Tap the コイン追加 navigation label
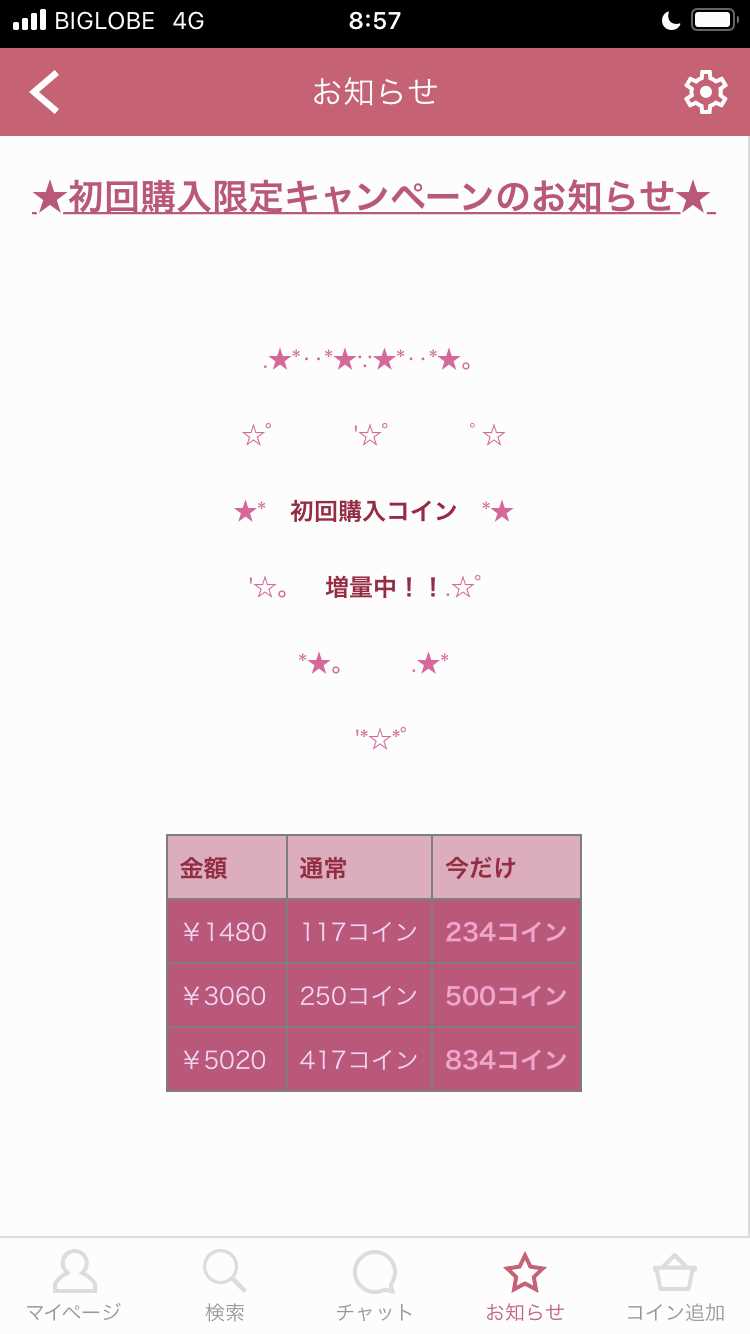 (675, 1311)
